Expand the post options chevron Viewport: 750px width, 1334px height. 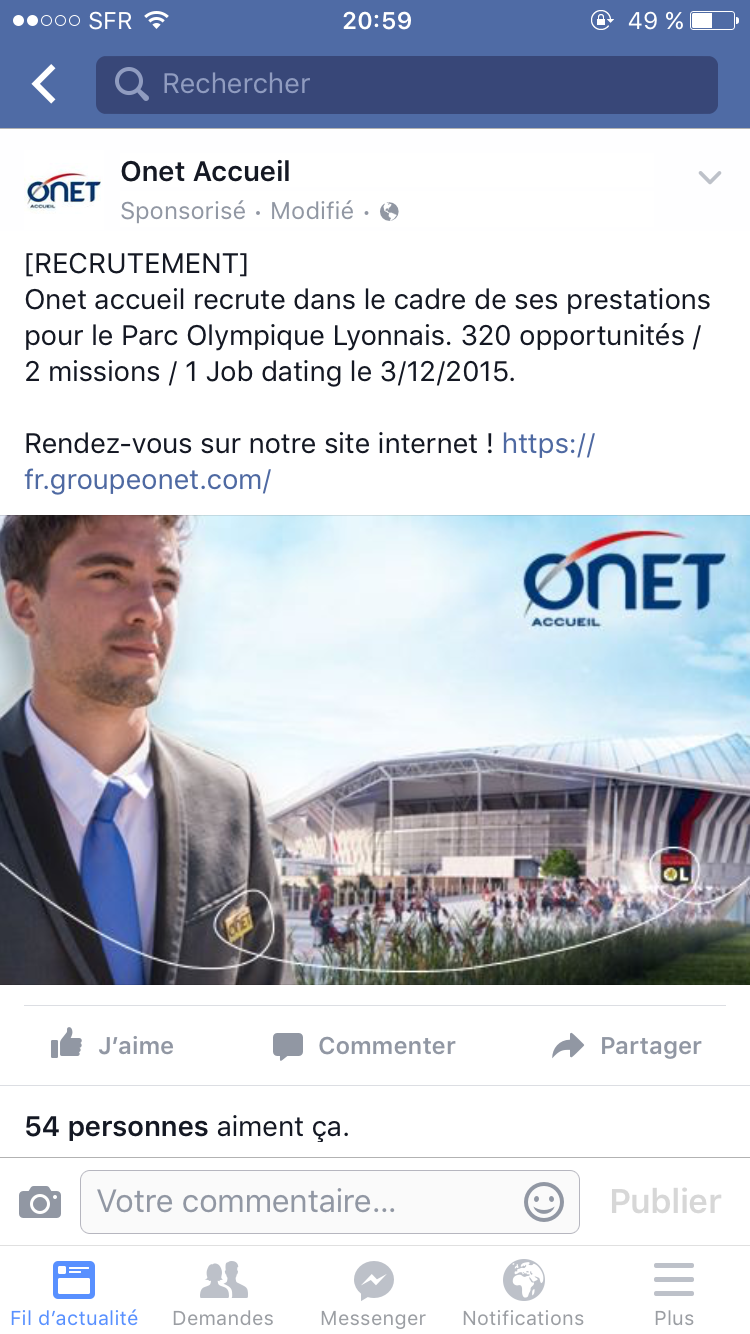(709, 178)
